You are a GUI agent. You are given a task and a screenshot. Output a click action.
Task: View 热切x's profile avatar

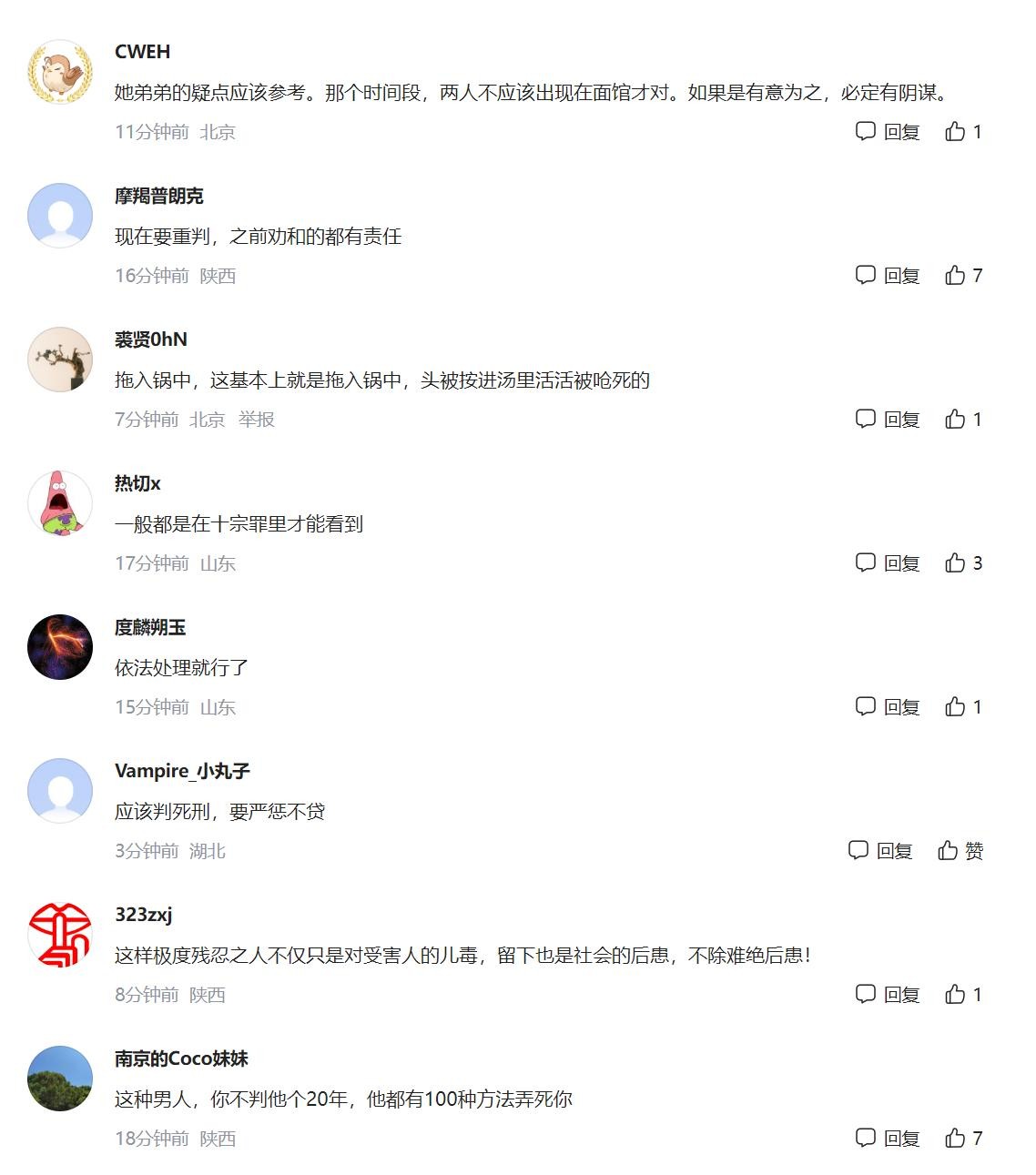coord(60,503)
